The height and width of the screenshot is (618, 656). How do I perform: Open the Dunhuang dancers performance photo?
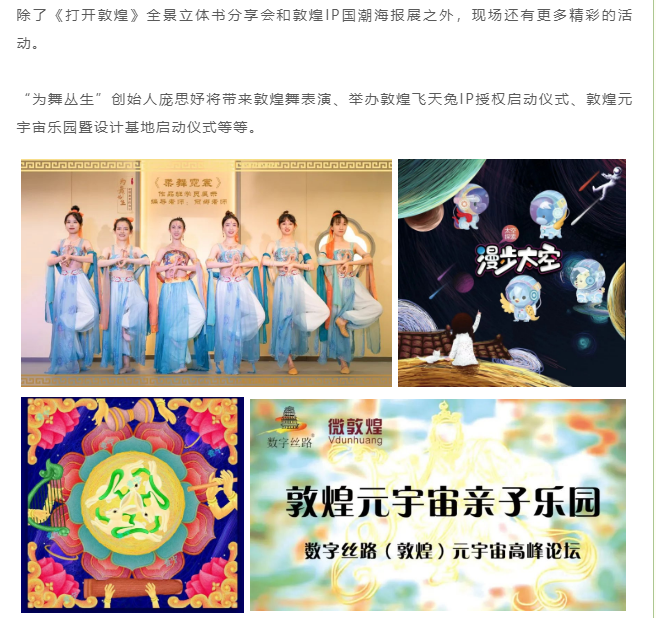(x=206, y=272)
